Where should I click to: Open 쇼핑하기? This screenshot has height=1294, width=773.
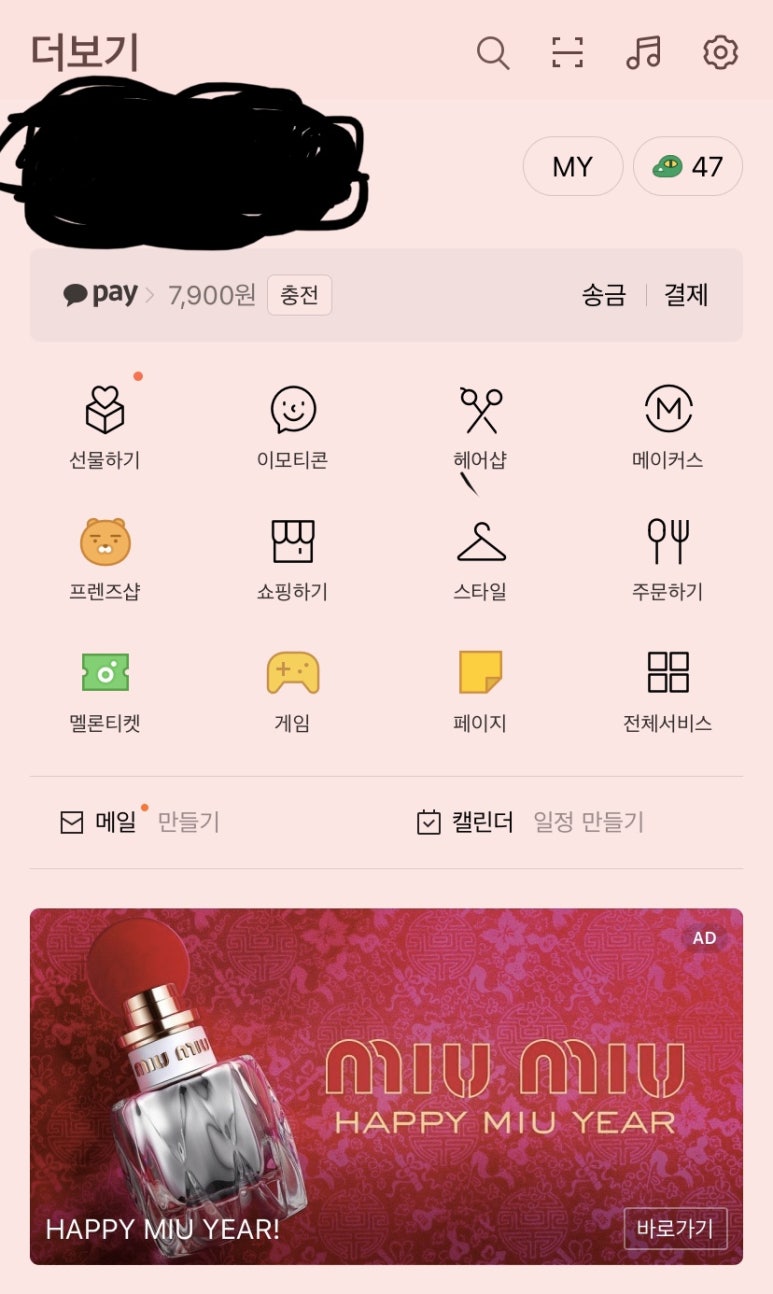(x=292, y=558)
